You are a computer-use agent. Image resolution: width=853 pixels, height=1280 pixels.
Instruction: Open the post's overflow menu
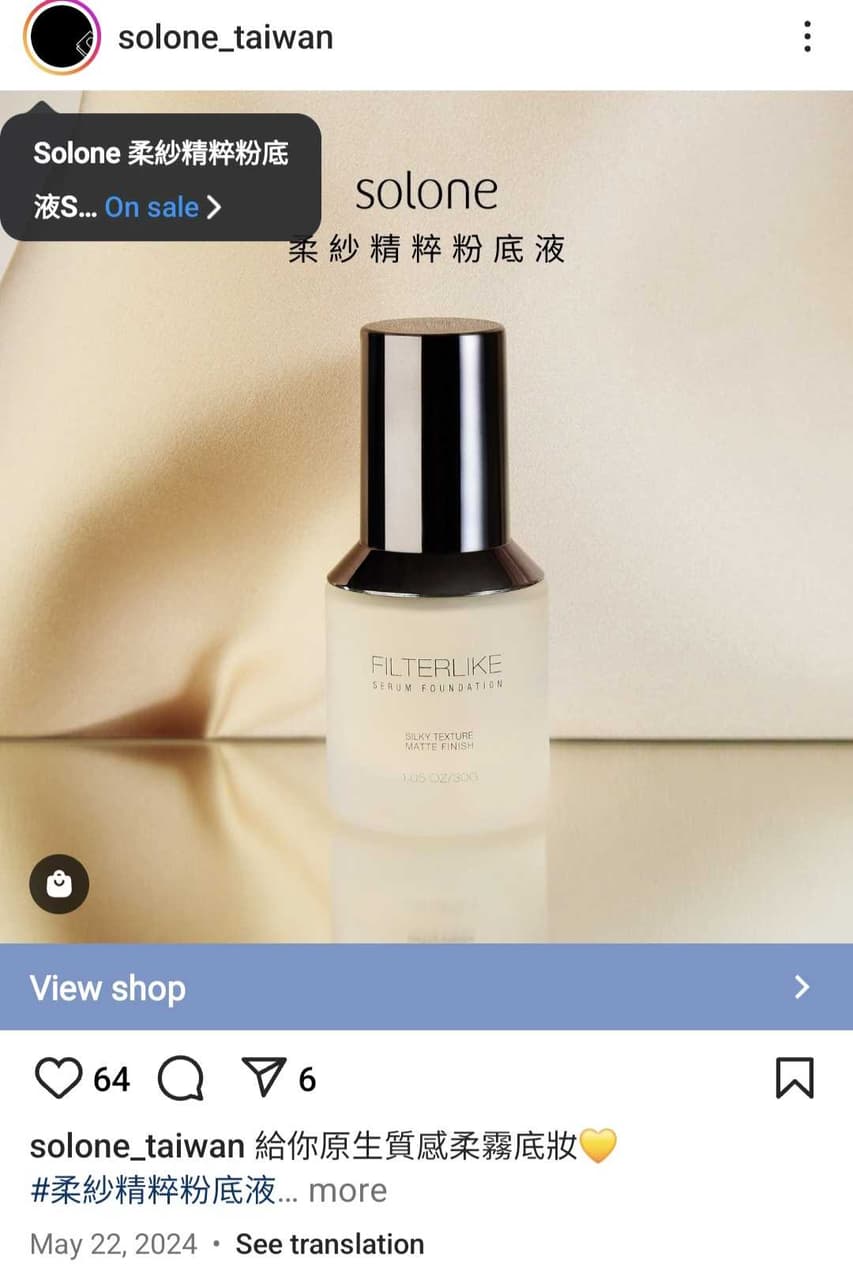[806, 38]
